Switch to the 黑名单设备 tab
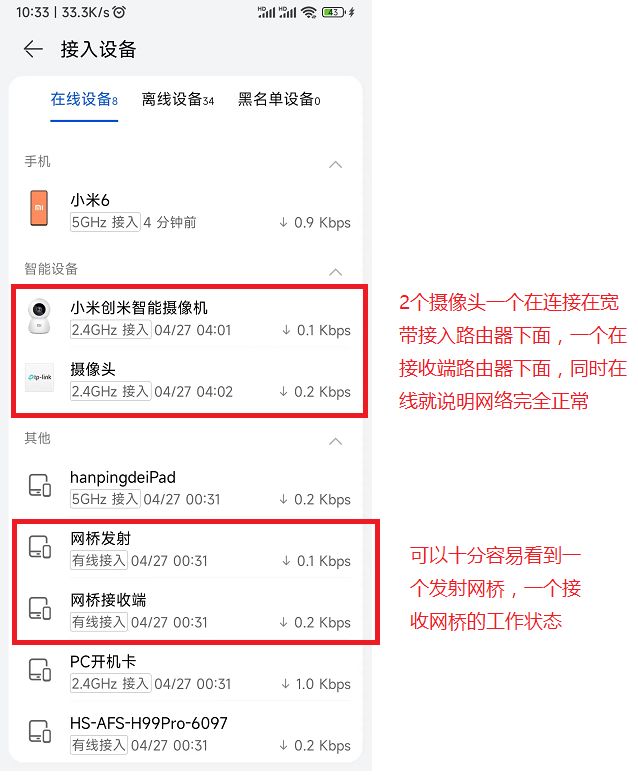Image resolution: width=638 pixels, height=780 pixels. [278, 100]
